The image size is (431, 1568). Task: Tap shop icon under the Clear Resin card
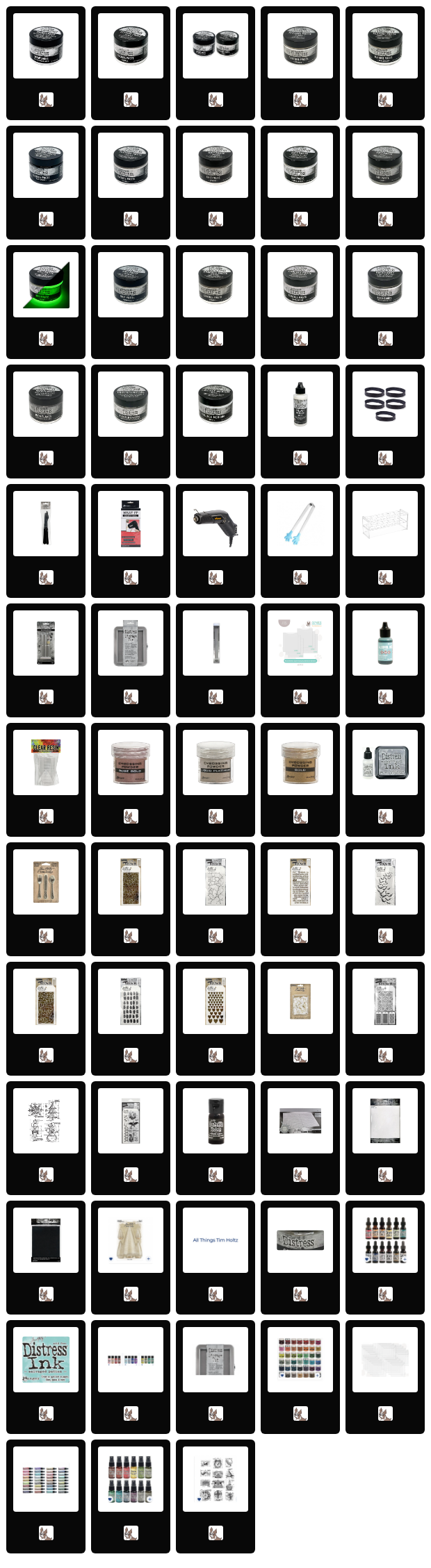[46, 817]
